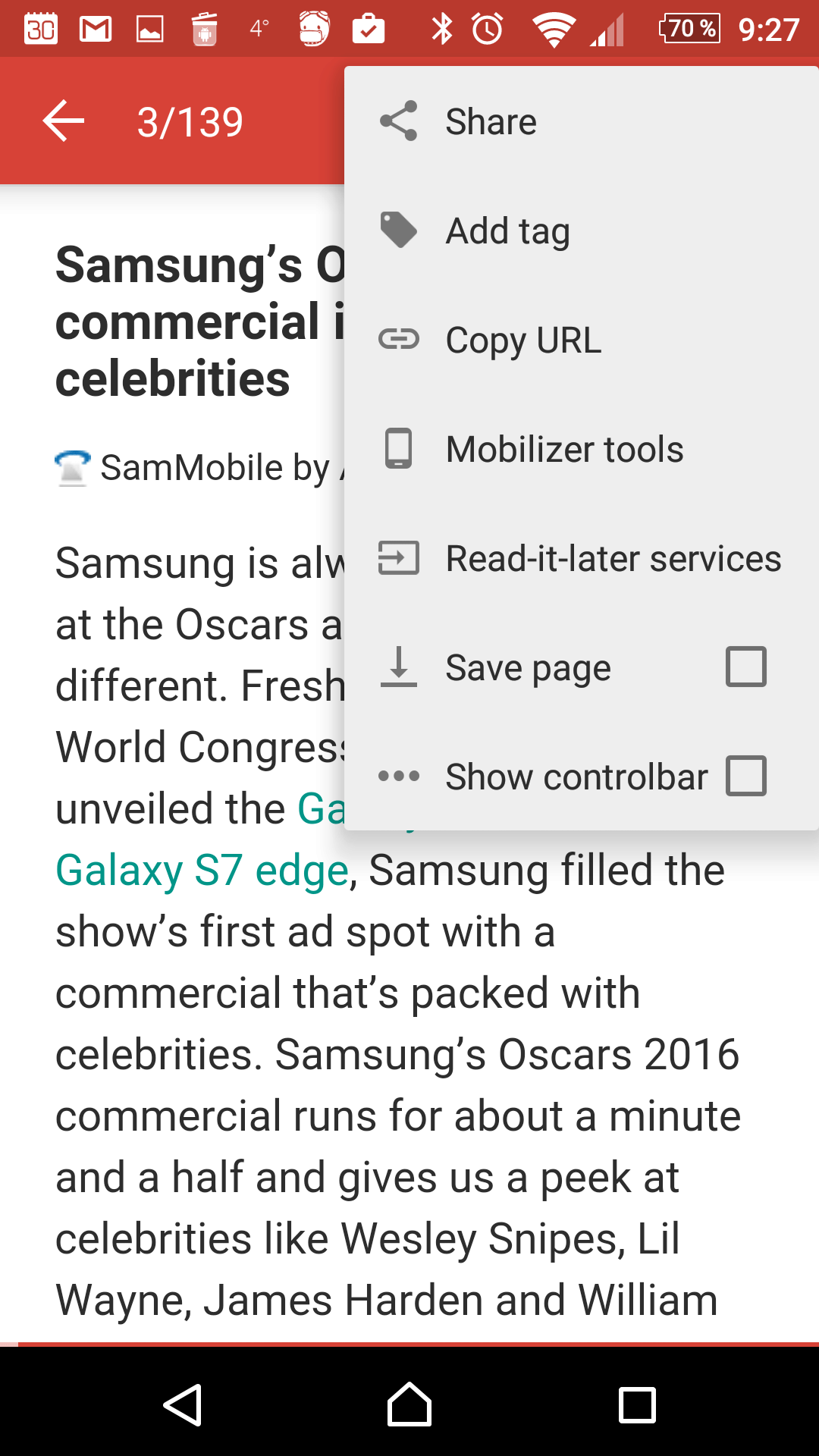The width and height of the screenshot is (819, 1456).
Task: Open the Galaxy S7 edge link
Action: [202, 870]
